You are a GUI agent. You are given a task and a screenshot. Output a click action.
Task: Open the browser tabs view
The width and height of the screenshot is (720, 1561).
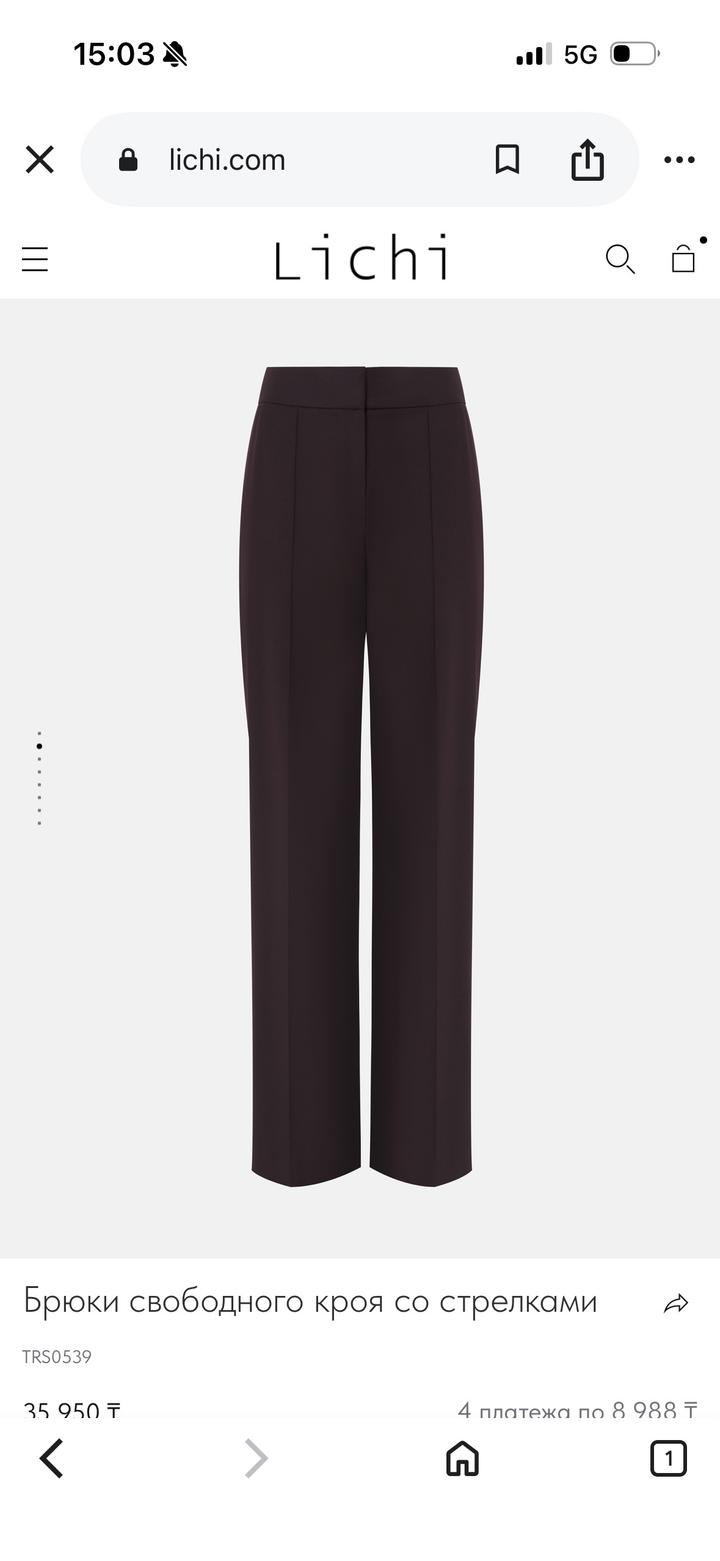coord(668,1458)
